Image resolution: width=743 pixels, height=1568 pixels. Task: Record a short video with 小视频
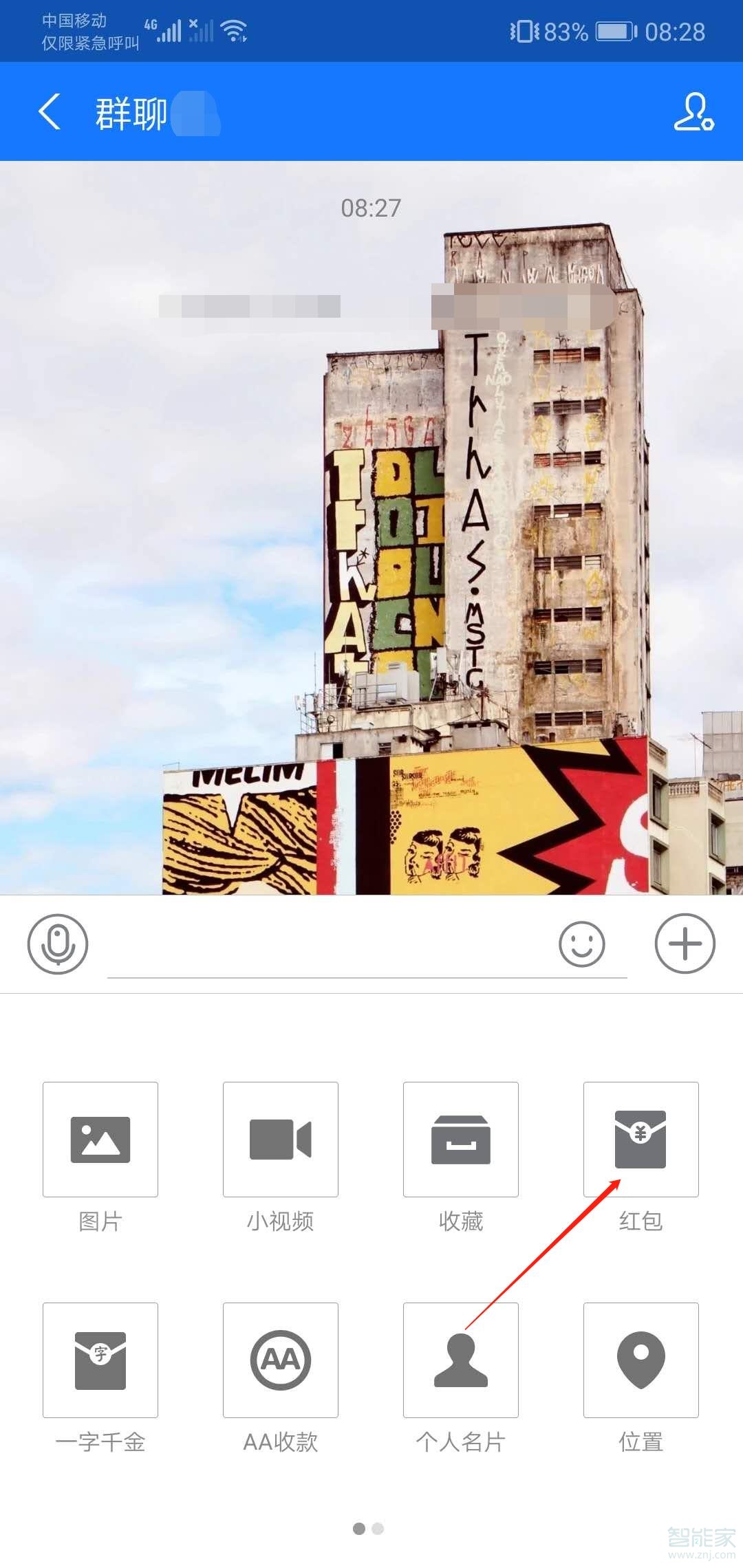click(x=281, y=1140)
